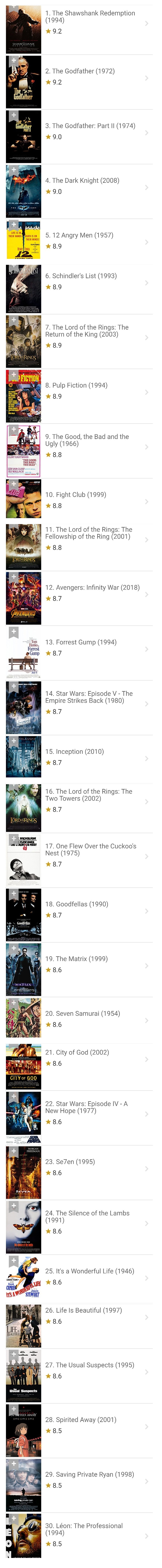This screenshot has width=162, height=1568.
Task: Add Avengers: Infinity War to watchlist
Action: (13, 577)
